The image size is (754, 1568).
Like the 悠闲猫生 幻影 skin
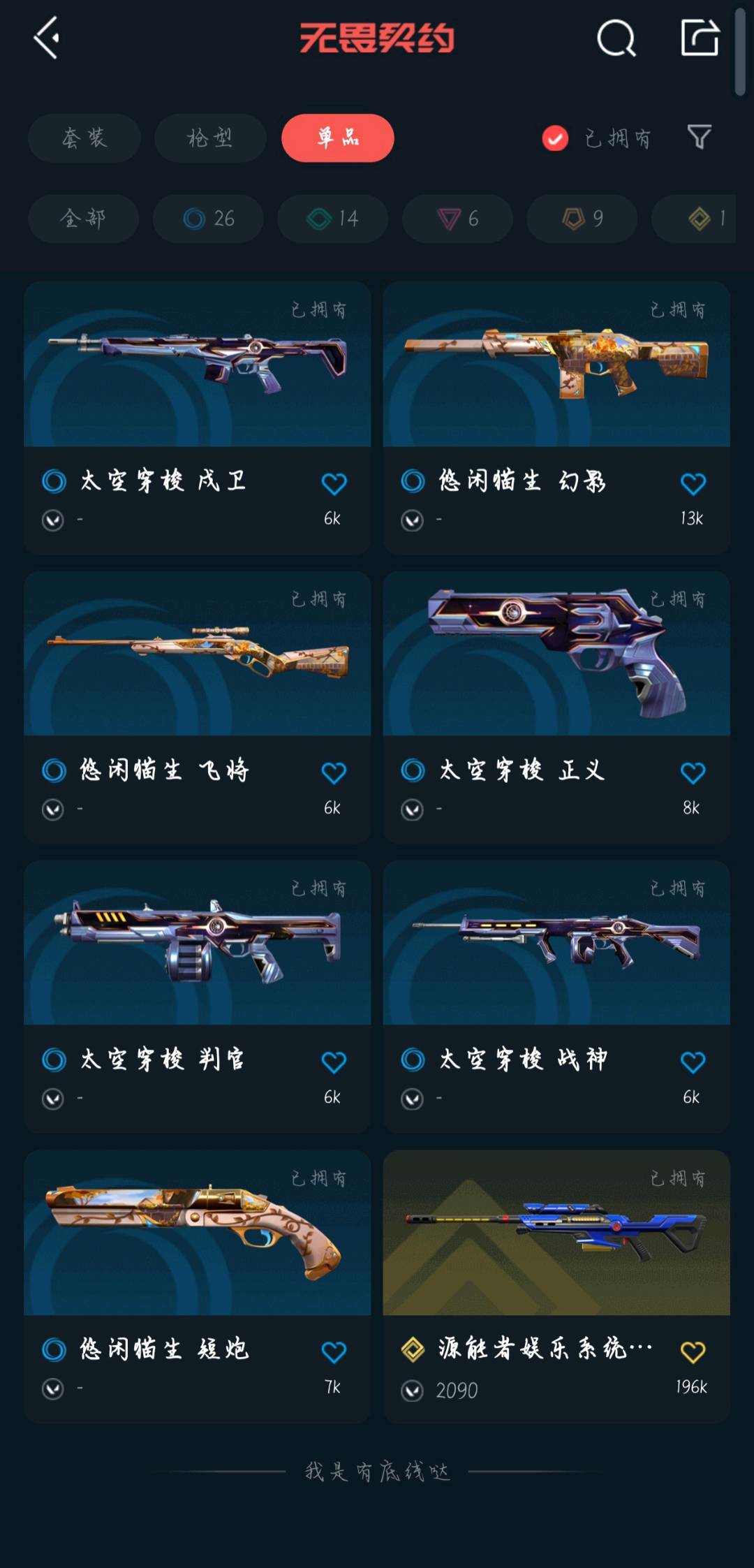point(693,483)
